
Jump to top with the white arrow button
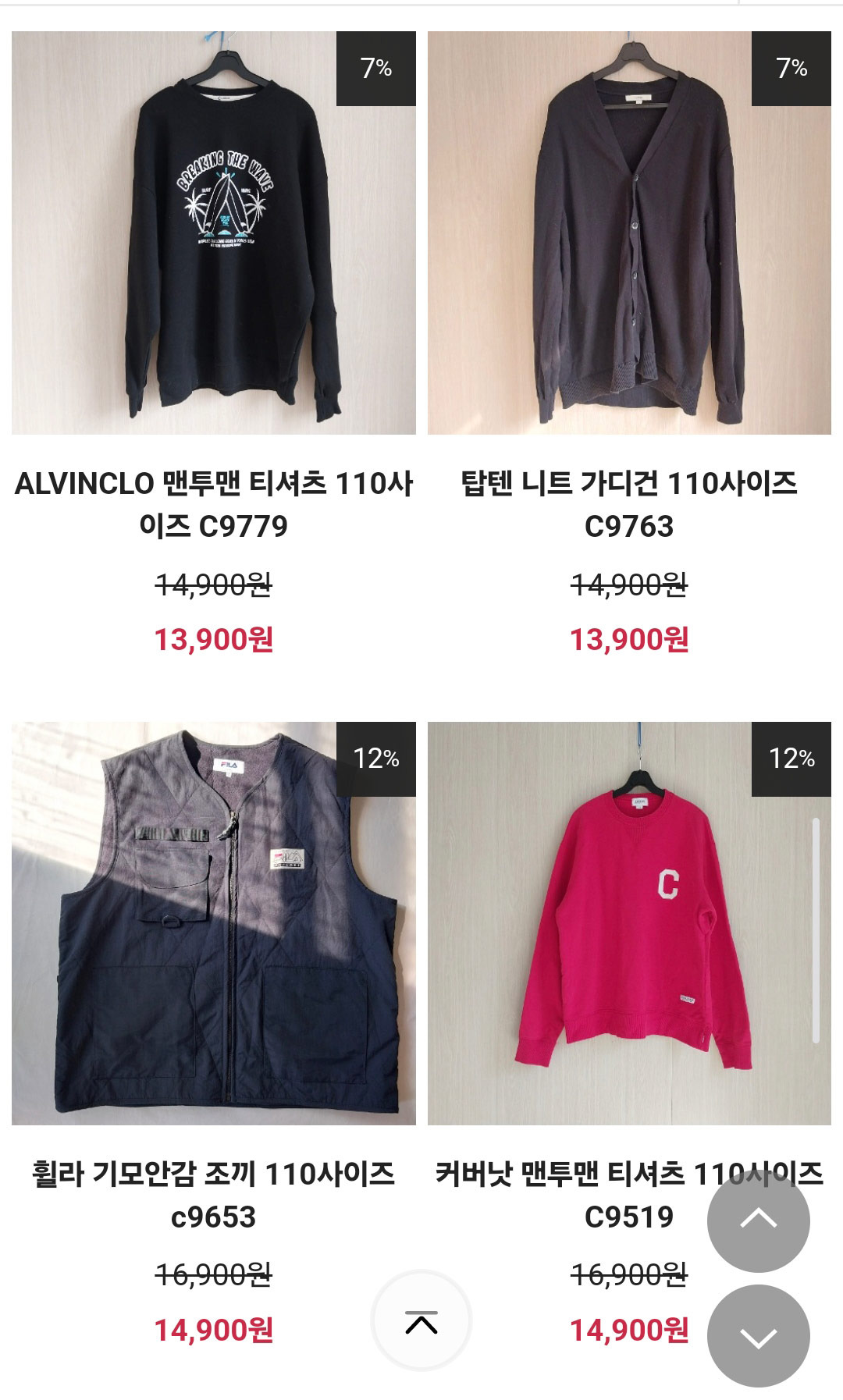pos(421,1320)
